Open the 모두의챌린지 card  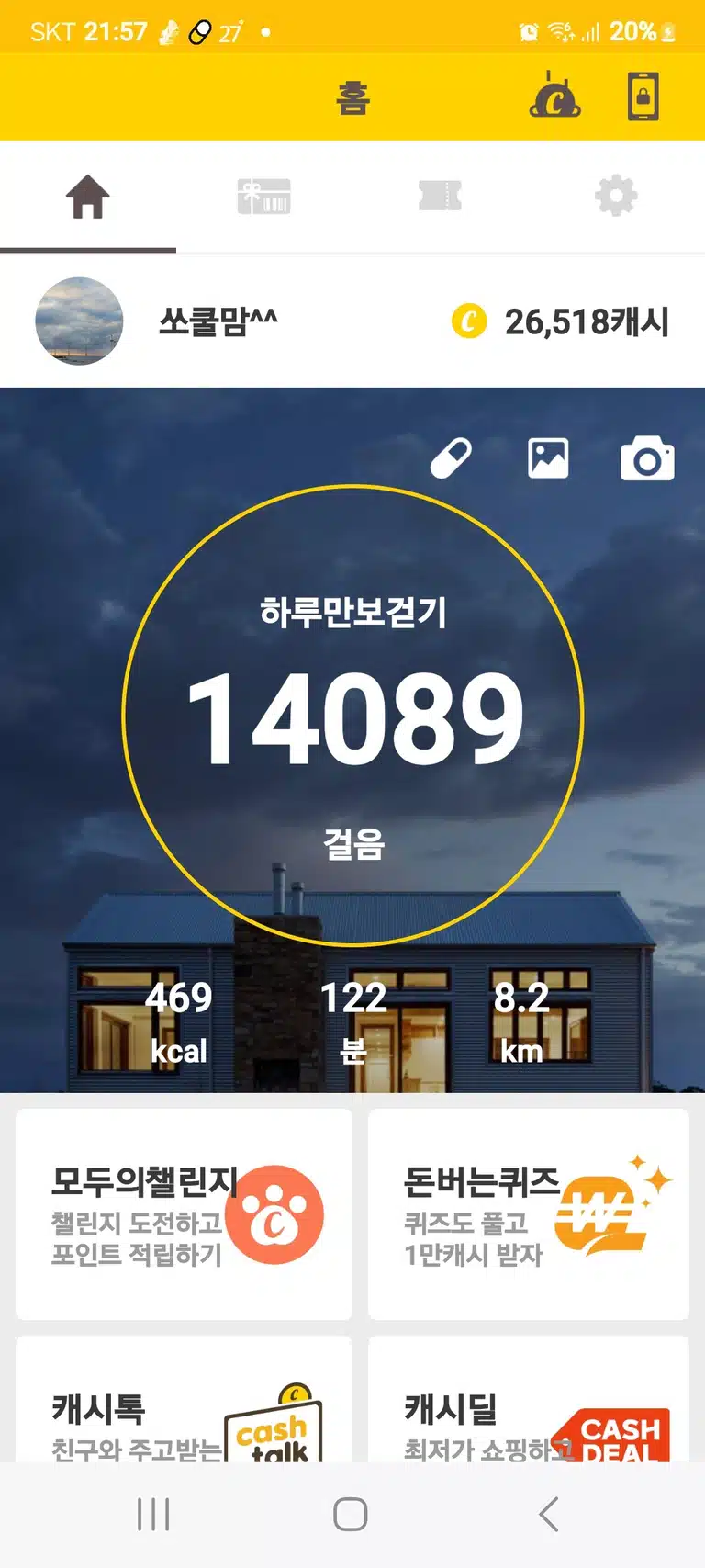(184, 1214)
